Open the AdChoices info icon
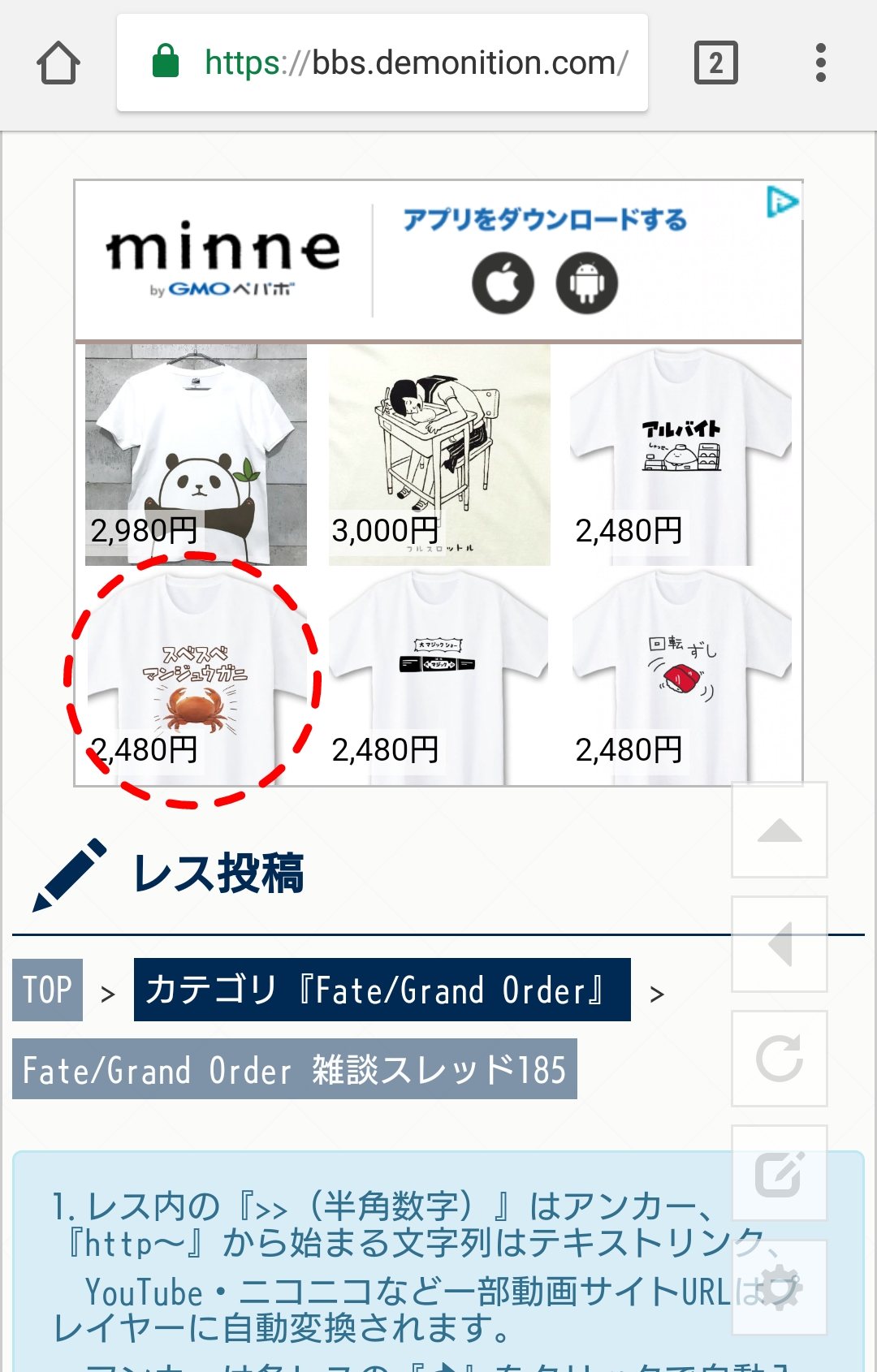877x1372 pixels. tap(782, 201)
